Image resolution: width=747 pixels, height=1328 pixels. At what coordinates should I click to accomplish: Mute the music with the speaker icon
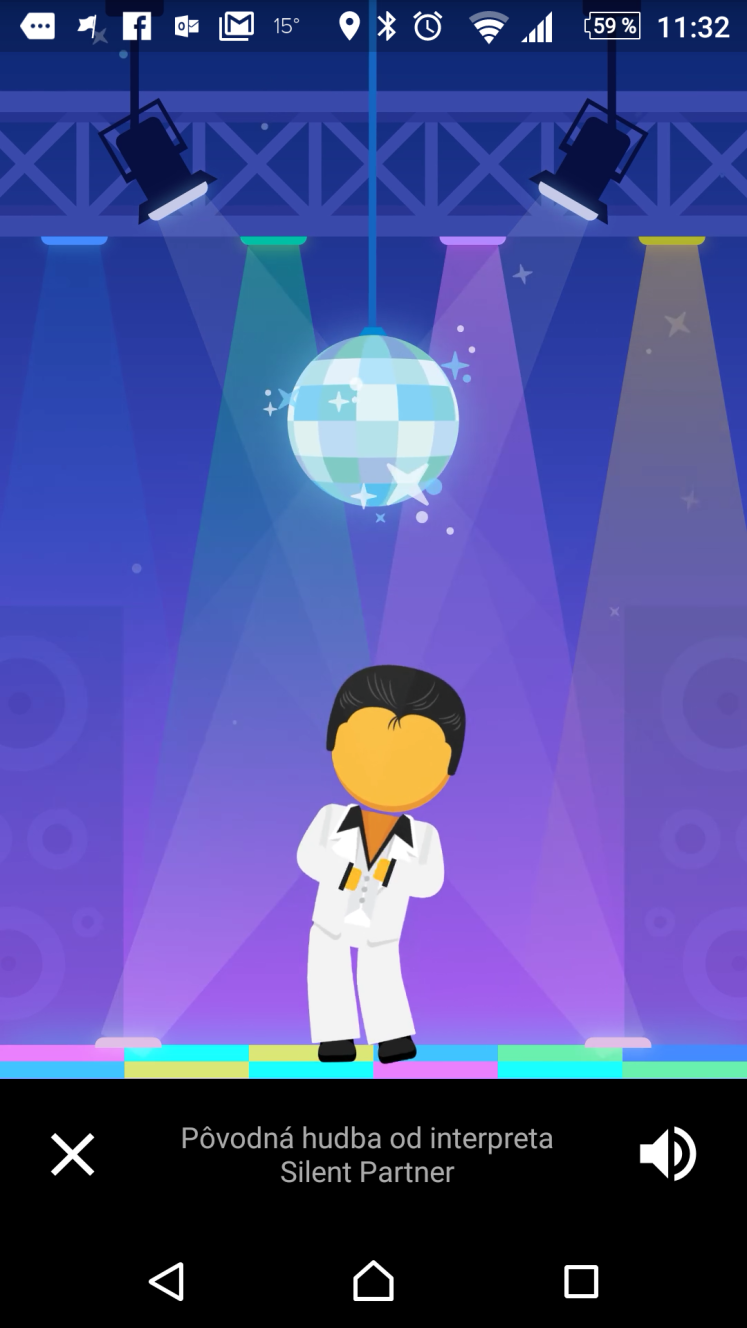667,1154
